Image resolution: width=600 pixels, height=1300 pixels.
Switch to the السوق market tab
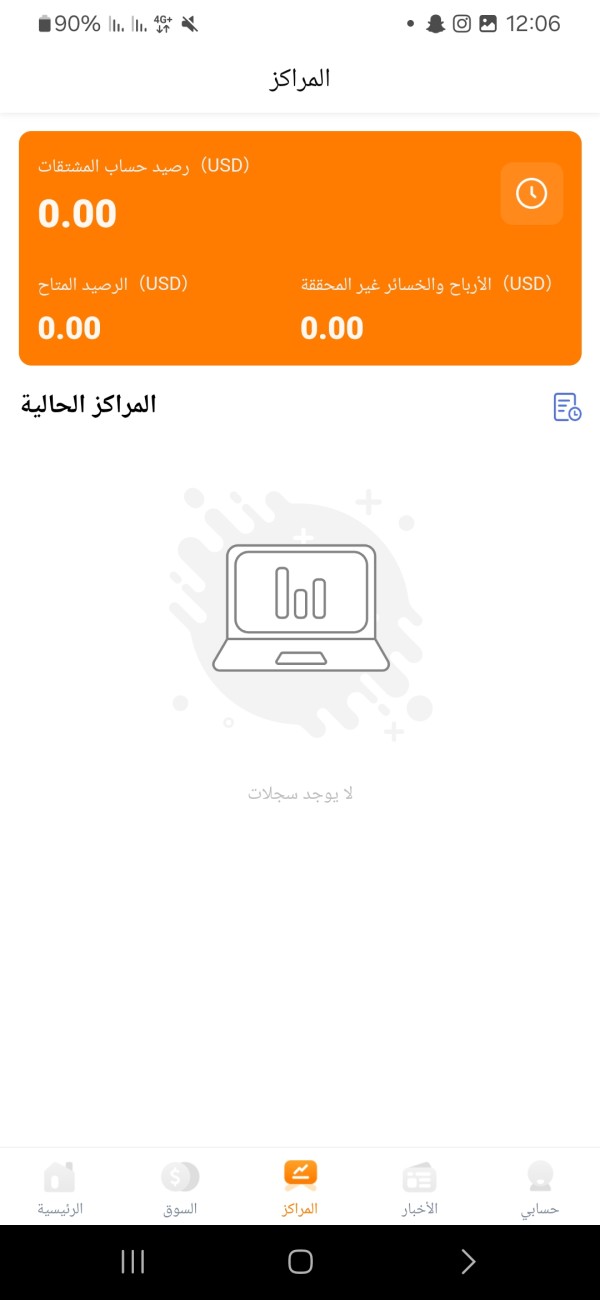click(x=180, y=1188)
